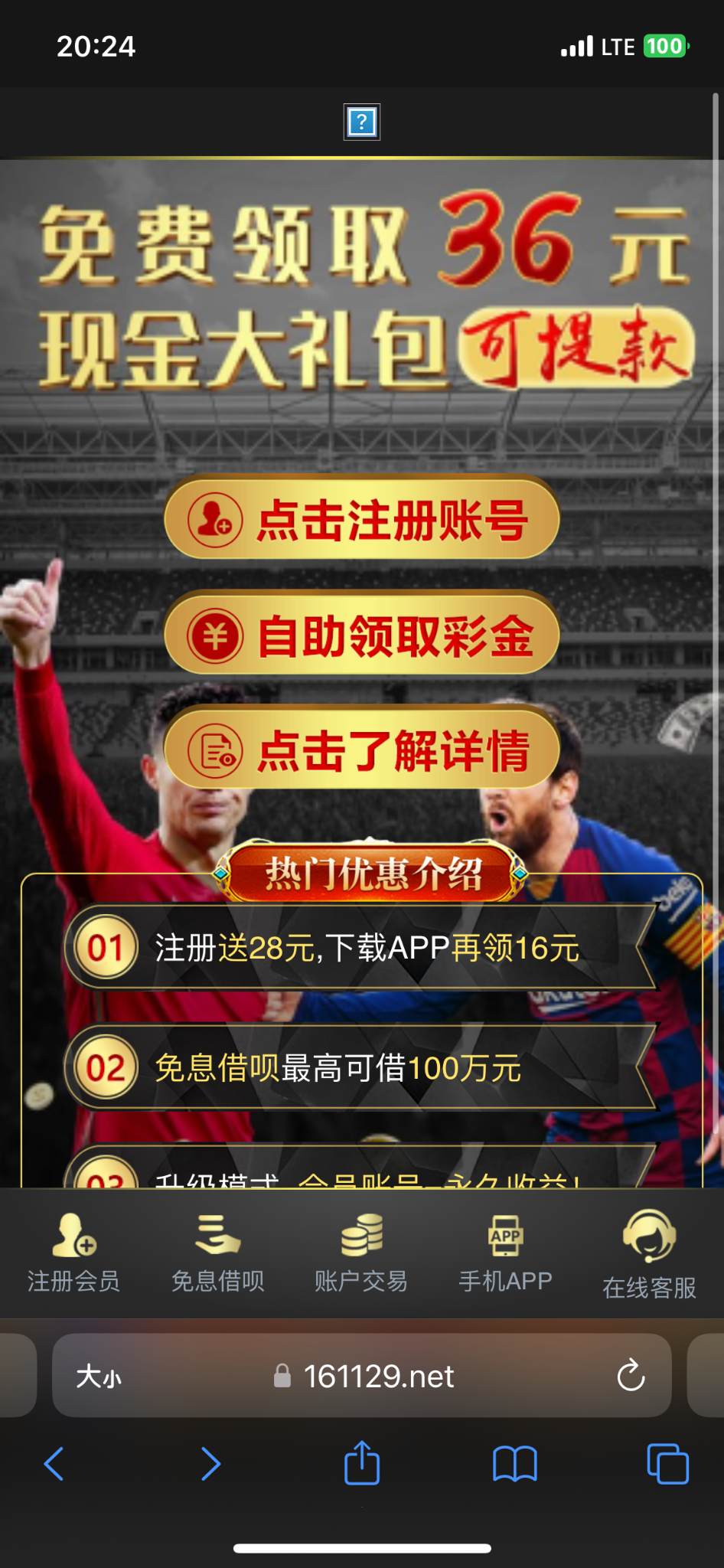724x1568 pixels.
Task: Reload the page in Safari
Action: (631, 1376)
